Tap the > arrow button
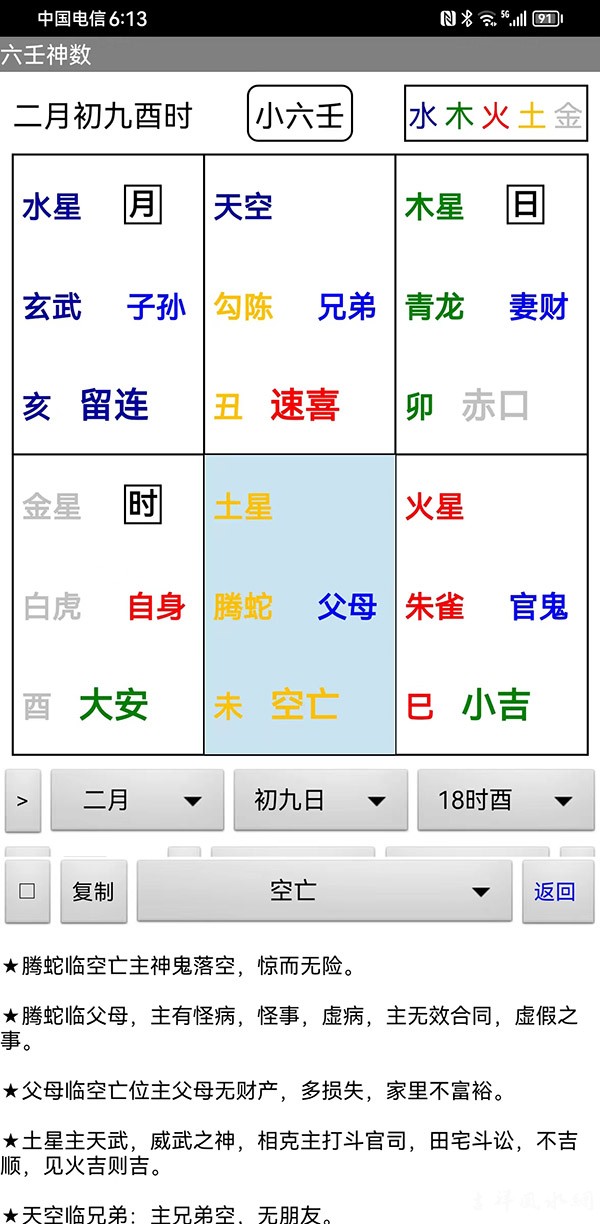This screenshot has height=1224, width=600. point(23,800)
